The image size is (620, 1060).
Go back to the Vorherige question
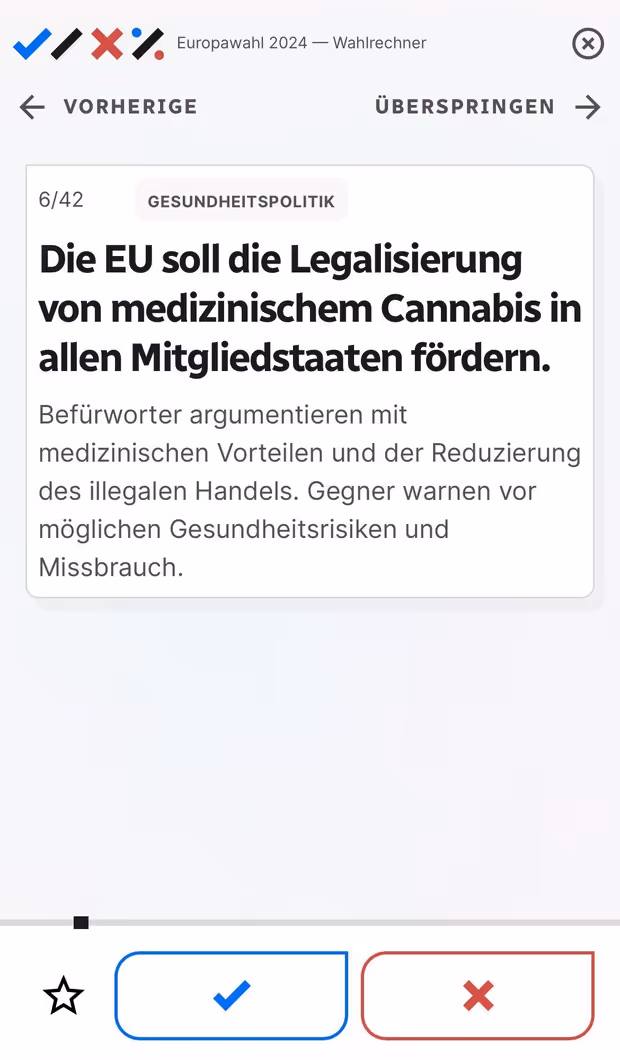(x=108, y=107)
